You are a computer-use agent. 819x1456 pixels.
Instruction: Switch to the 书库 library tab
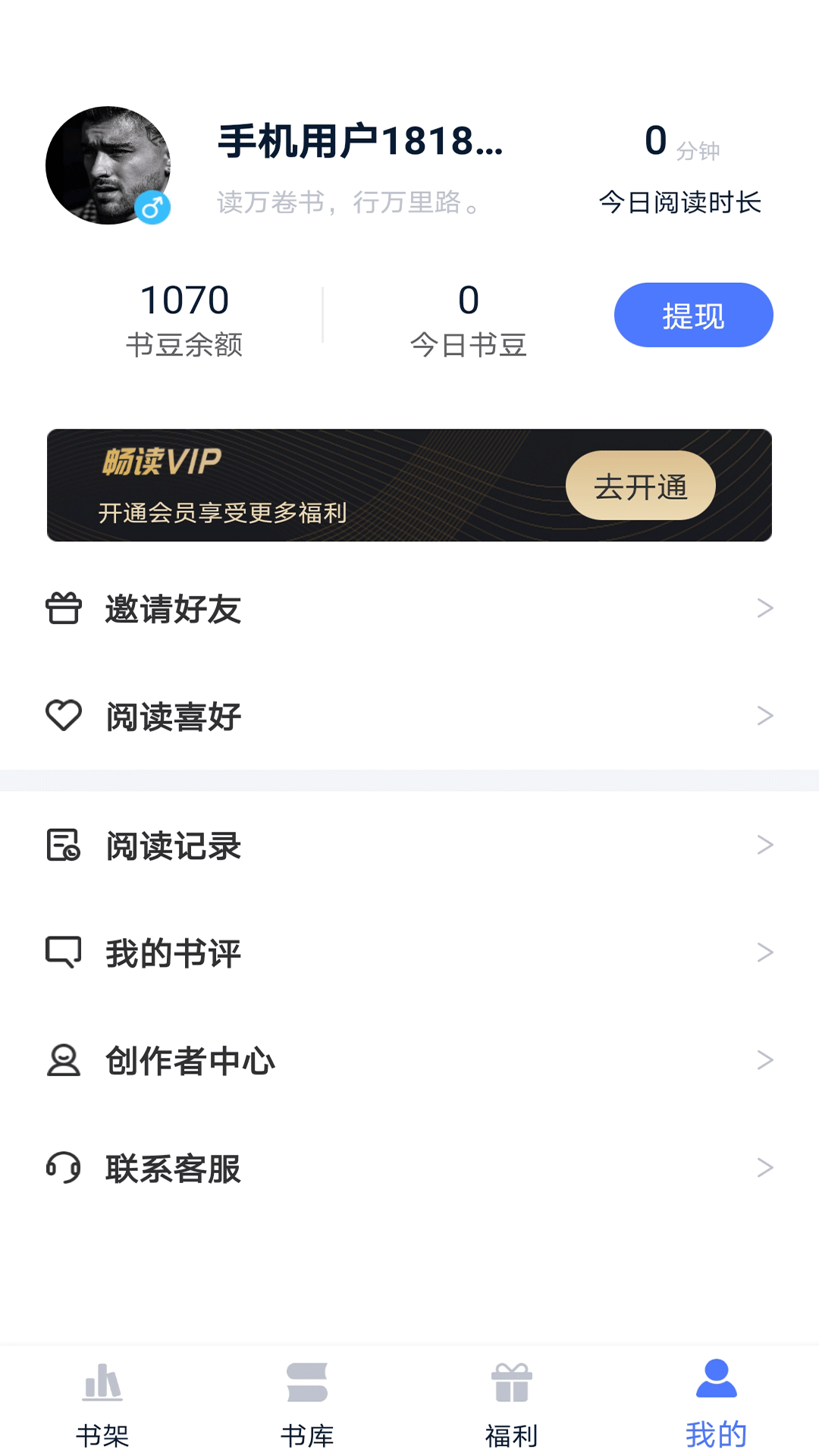point(307,1403)
